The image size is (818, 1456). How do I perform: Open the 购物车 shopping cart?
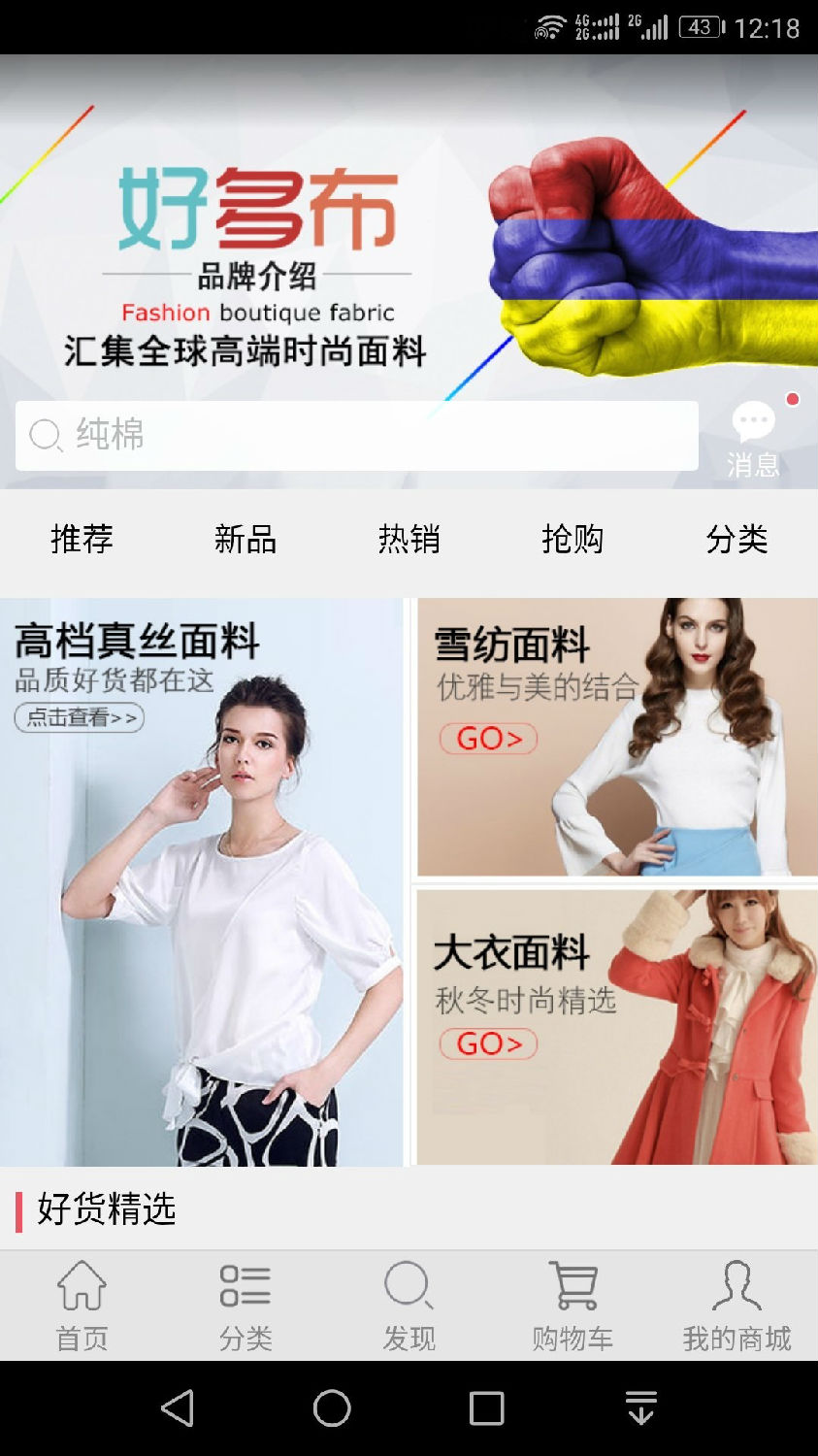[x=573, y=1306]
